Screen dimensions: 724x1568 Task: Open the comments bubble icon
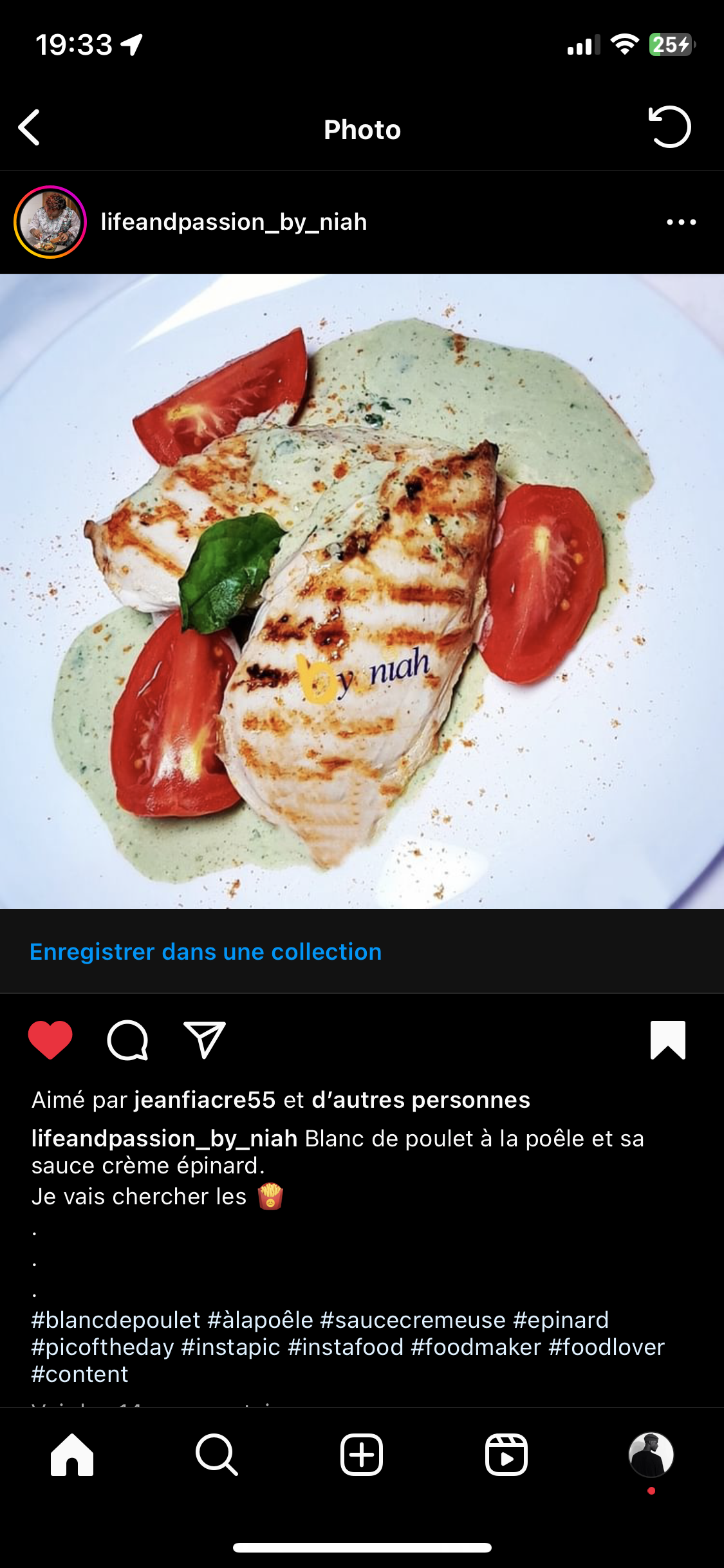point(127,1040)
